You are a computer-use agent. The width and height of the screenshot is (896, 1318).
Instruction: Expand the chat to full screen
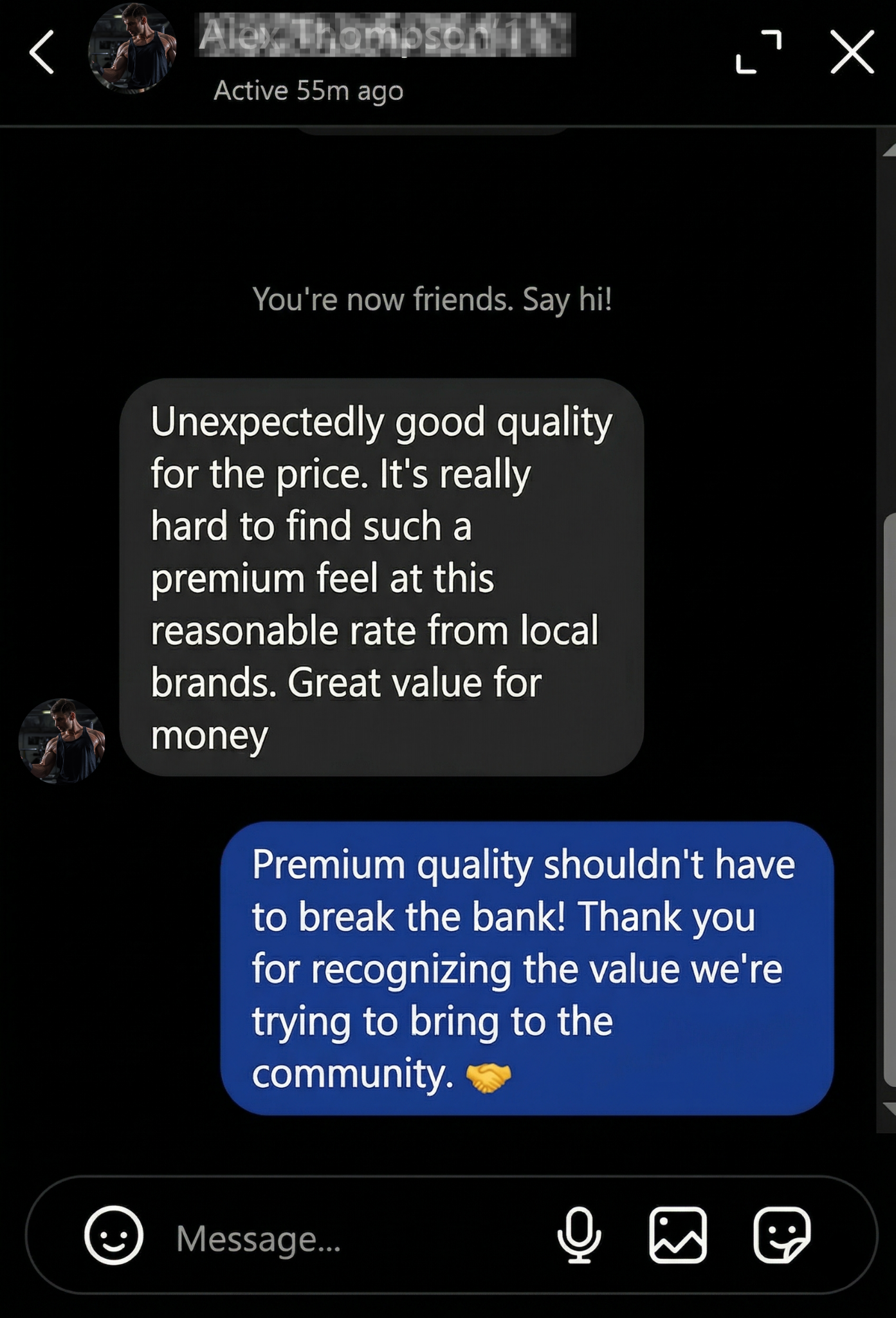click(x=759, y=51)
